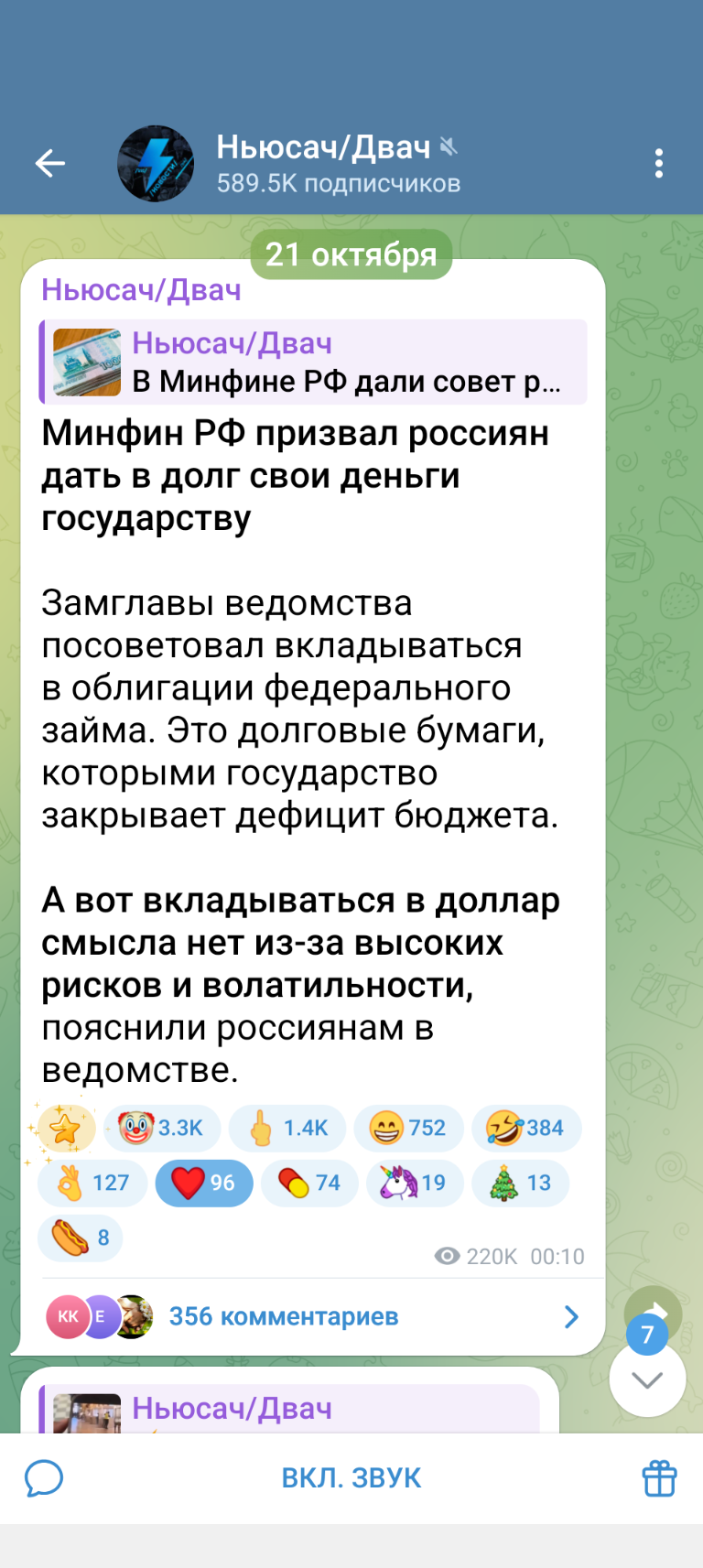Remove the red heart reaction 96
The image size is (703, 1568).
(x=204, y=1183)
